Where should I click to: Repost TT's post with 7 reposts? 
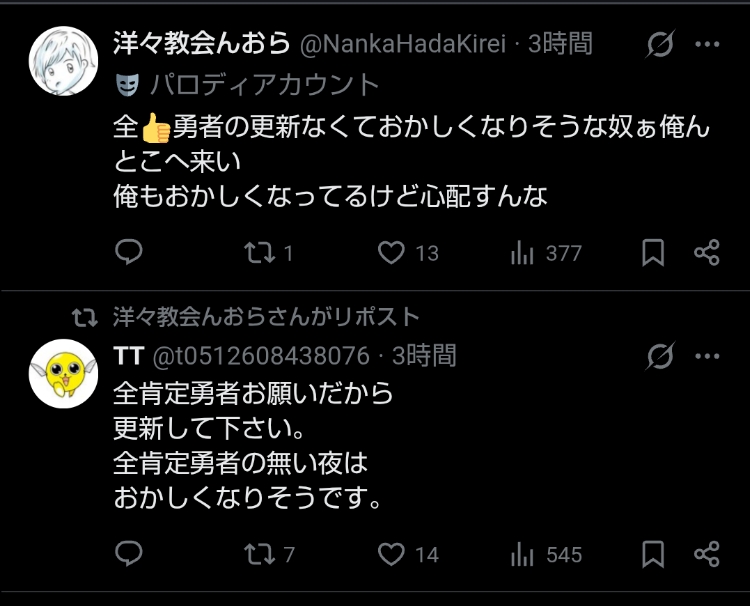[x=269, y=554]
